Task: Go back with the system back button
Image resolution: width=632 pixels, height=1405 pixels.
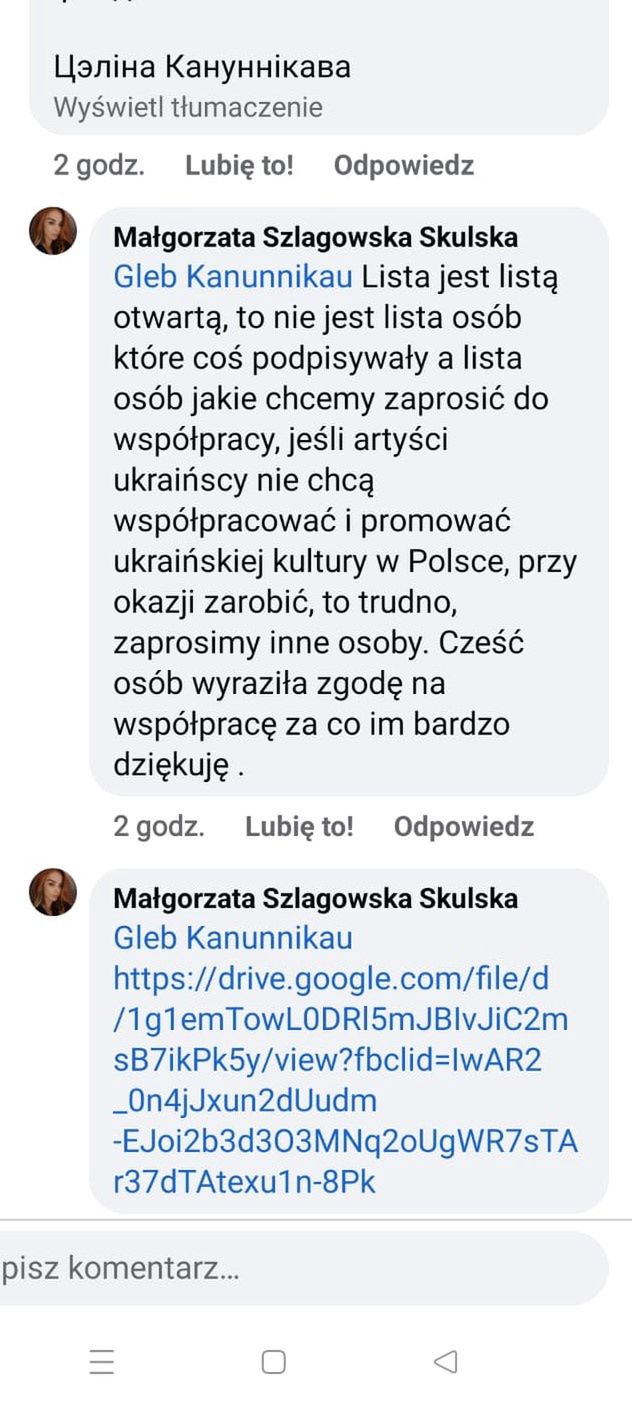Action: tap(446, 1362)
